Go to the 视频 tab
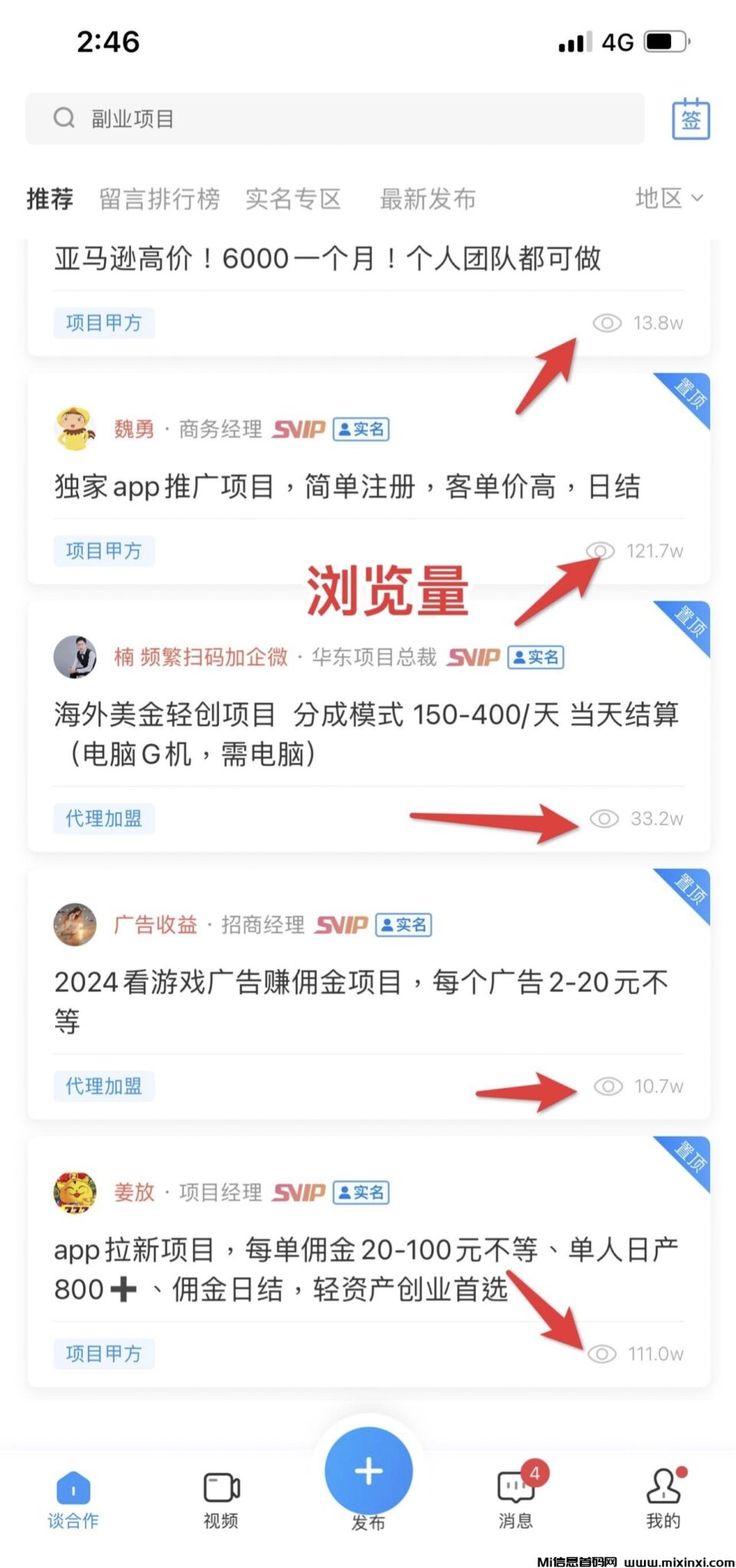Image resolution: width=736 pixels, height=1568 pixels. click(221, 1500)
